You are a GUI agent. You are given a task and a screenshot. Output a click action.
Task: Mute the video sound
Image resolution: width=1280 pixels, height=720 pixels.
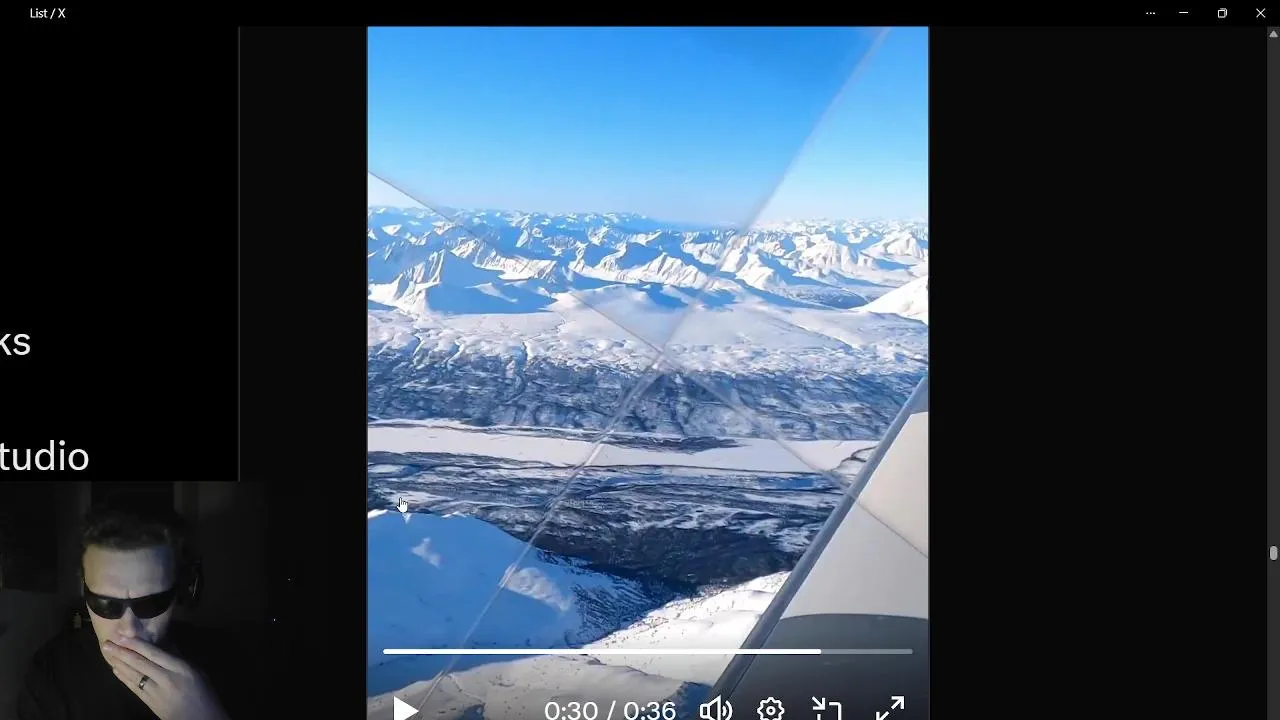(715, 709)
